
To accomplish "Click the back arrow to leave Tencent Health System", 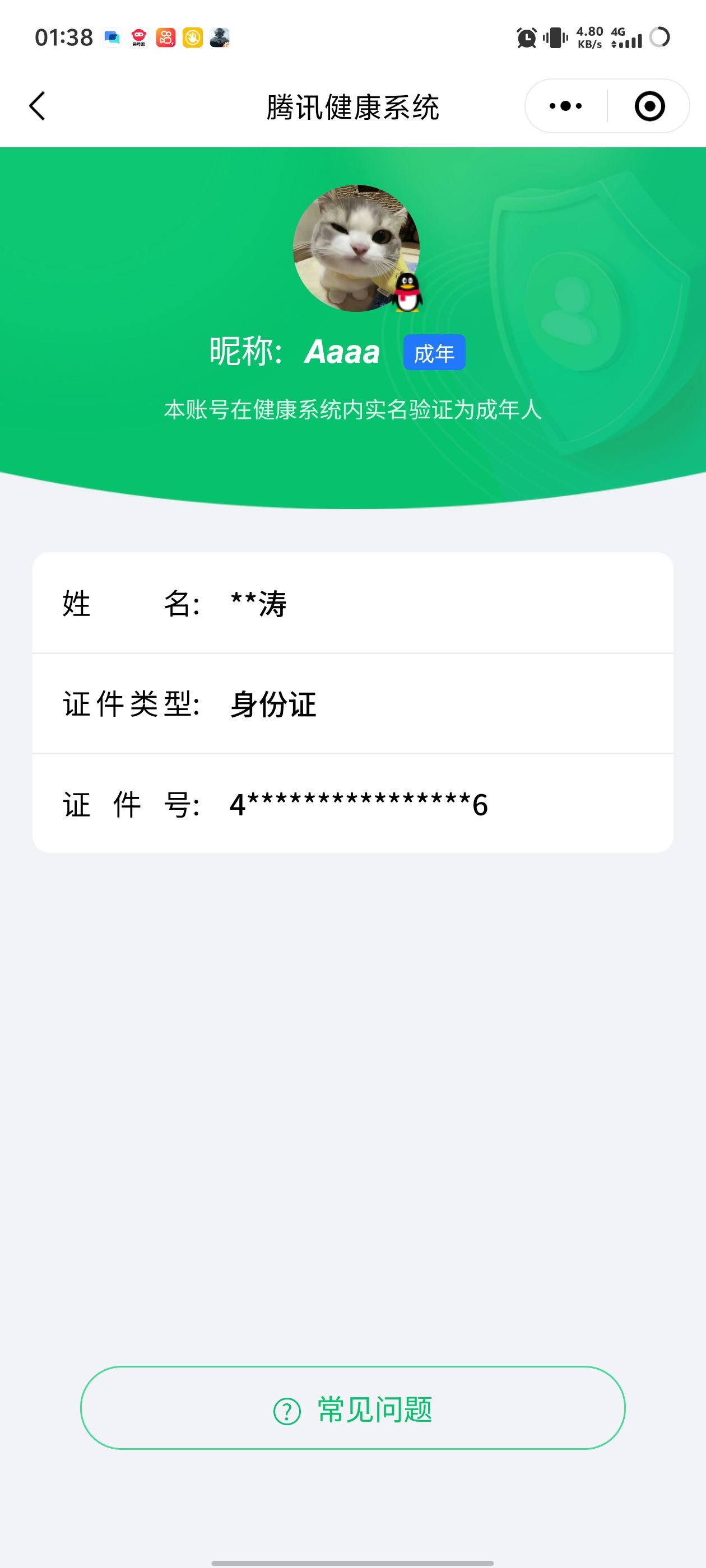I will pyautogui.click(x=38, y=105).
